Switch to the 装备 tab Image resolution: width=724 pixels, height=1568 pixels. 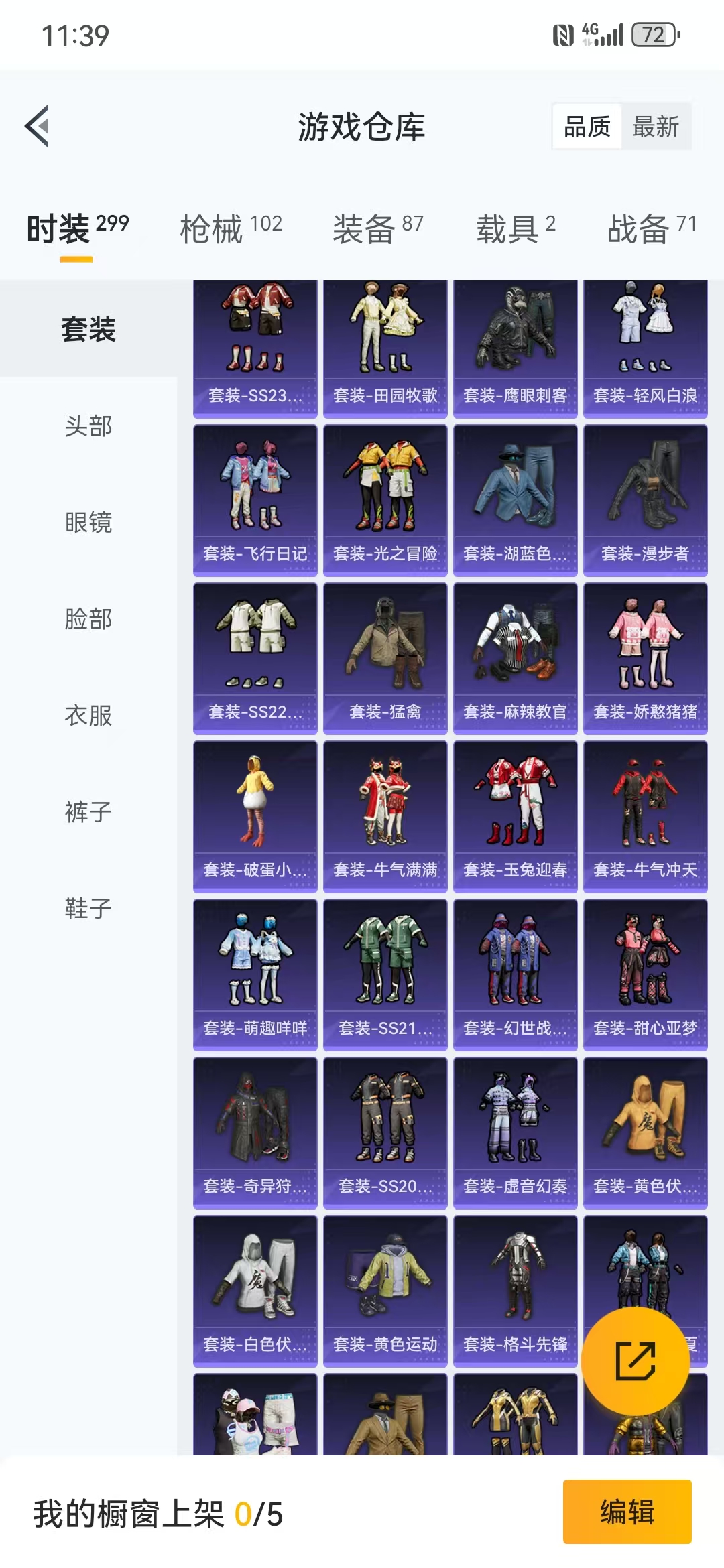(378, 228)
